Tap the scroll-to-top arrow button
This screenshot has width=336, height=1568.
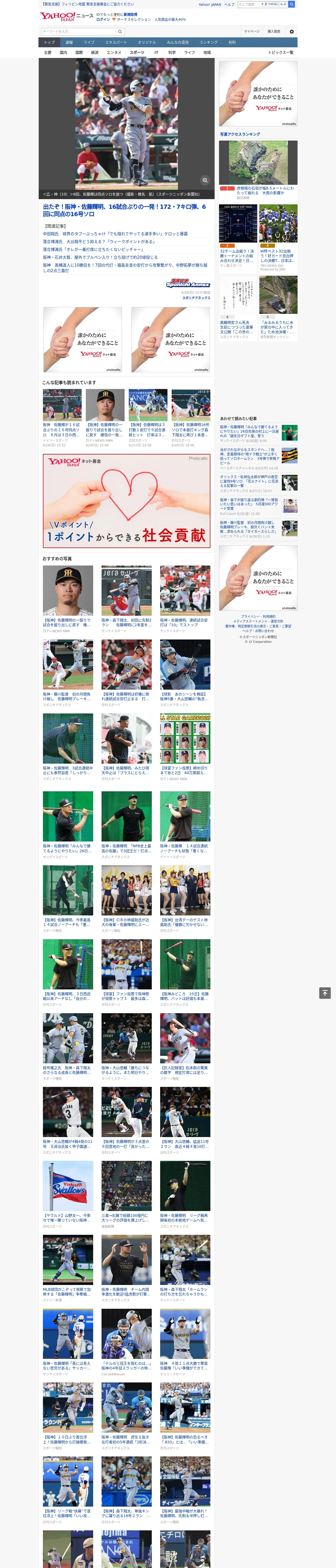tap(325, 993)
